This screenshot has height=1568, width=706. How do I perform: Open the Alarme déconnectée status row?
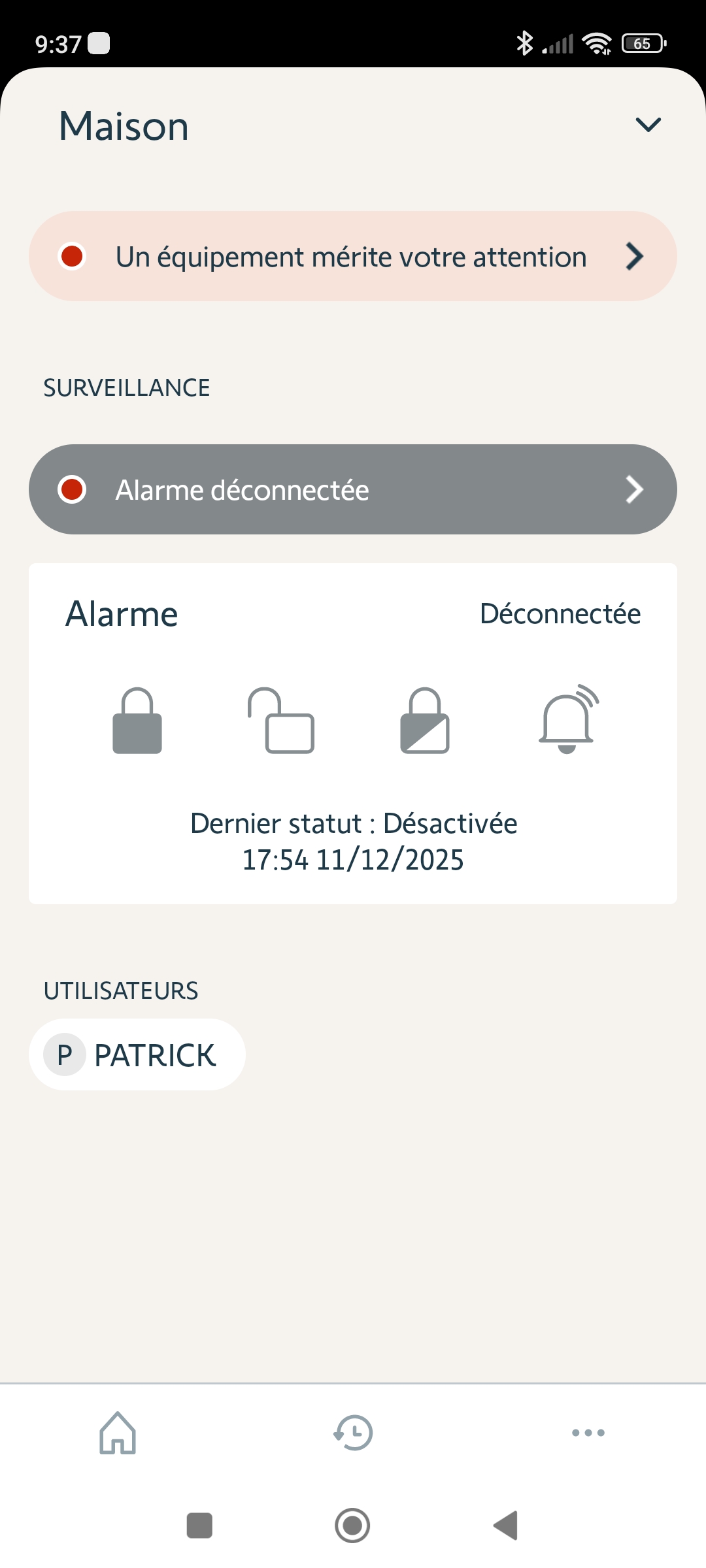point(353,489)
